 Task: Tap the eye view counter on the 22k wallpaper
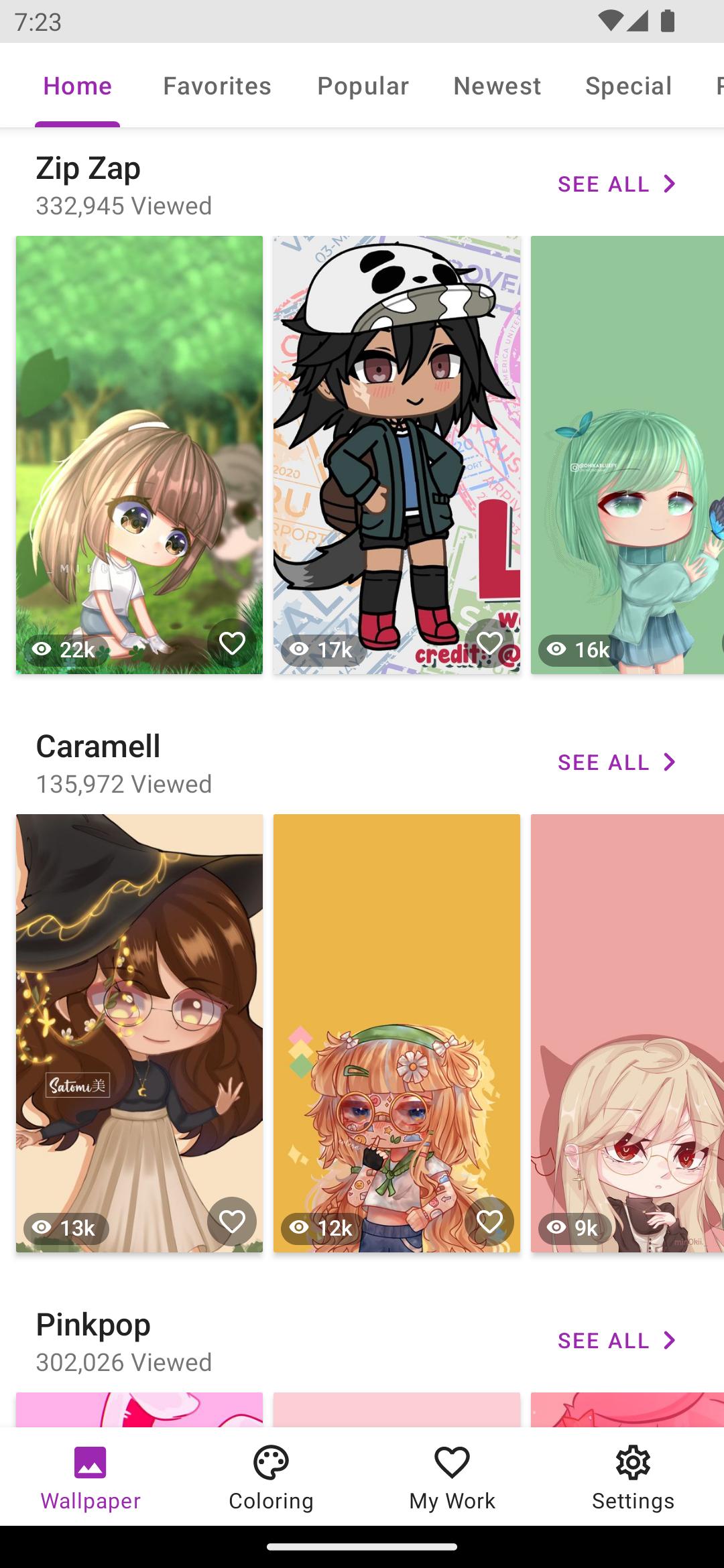[x=63, y=647]
